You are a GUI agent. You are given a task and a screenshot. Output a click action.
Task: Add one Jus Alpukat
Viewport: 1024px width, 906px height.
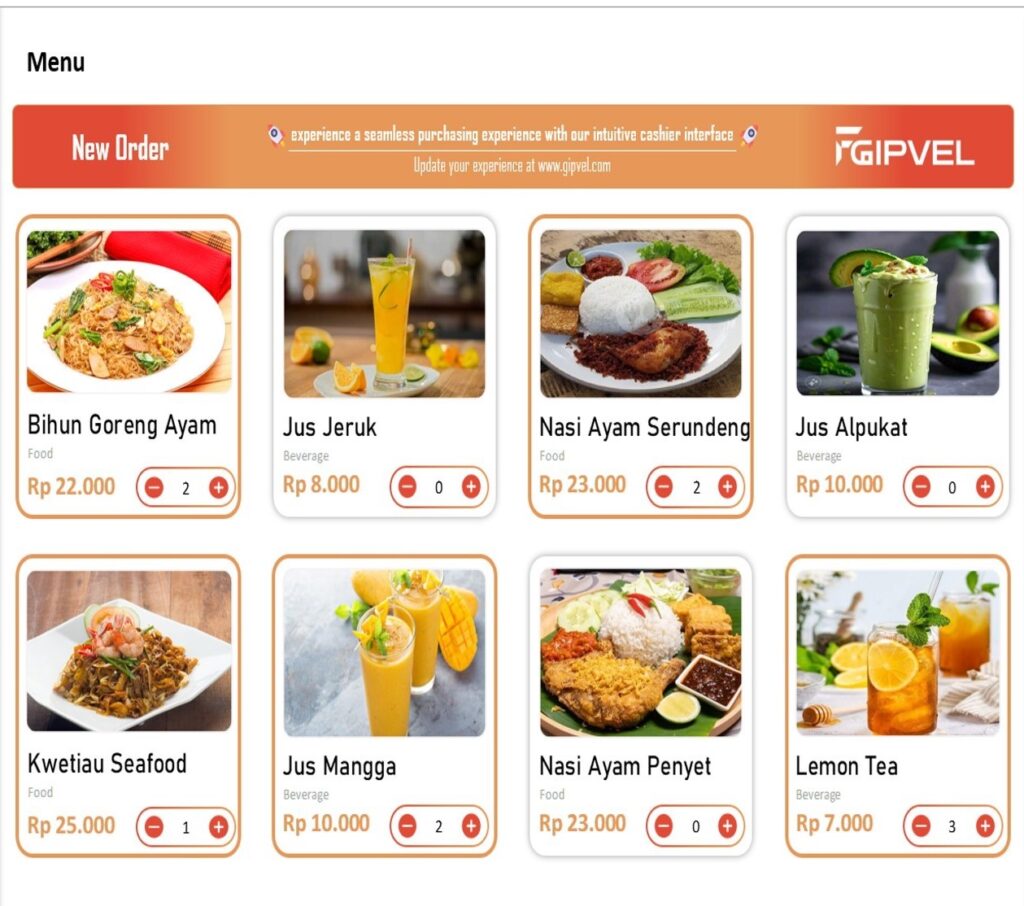tap(985, 487)
